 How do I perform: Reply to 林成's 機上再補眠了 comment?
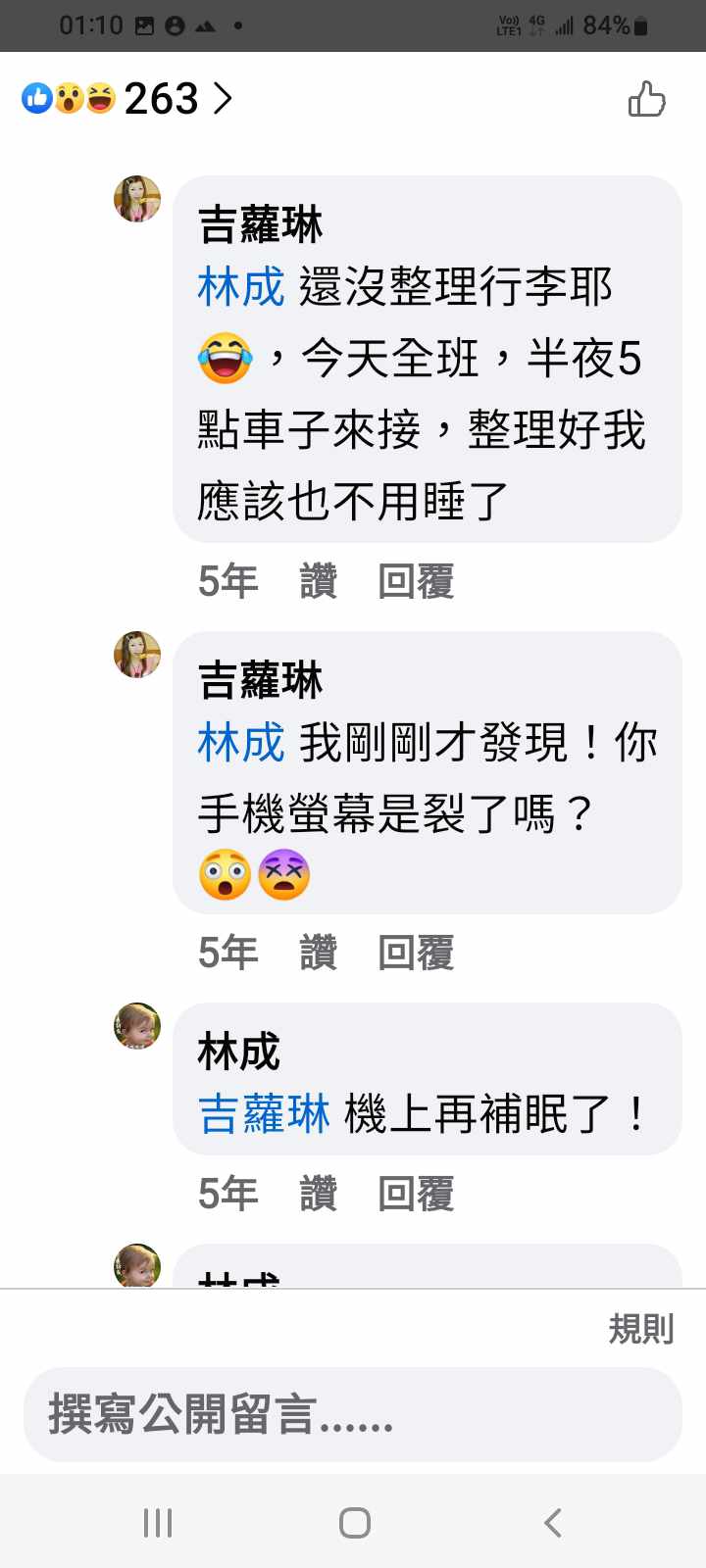tap(416, 1193)
